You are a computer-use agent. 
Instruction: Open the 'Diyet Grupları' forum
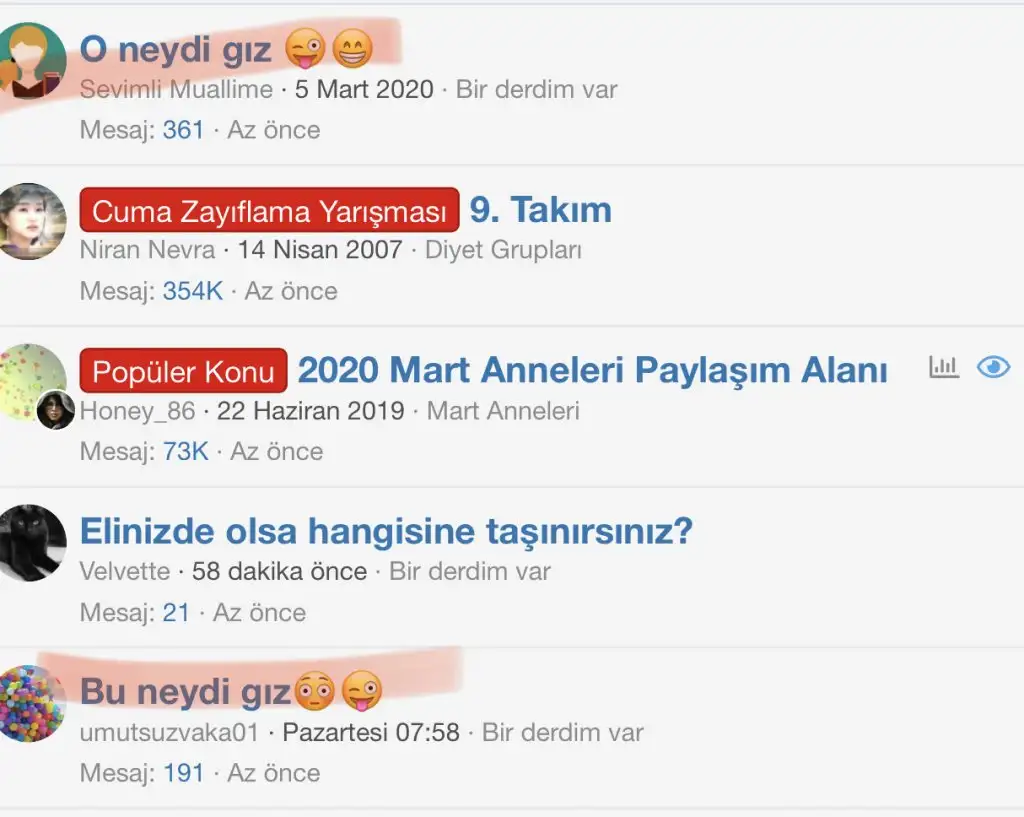(x=503, y=250)
